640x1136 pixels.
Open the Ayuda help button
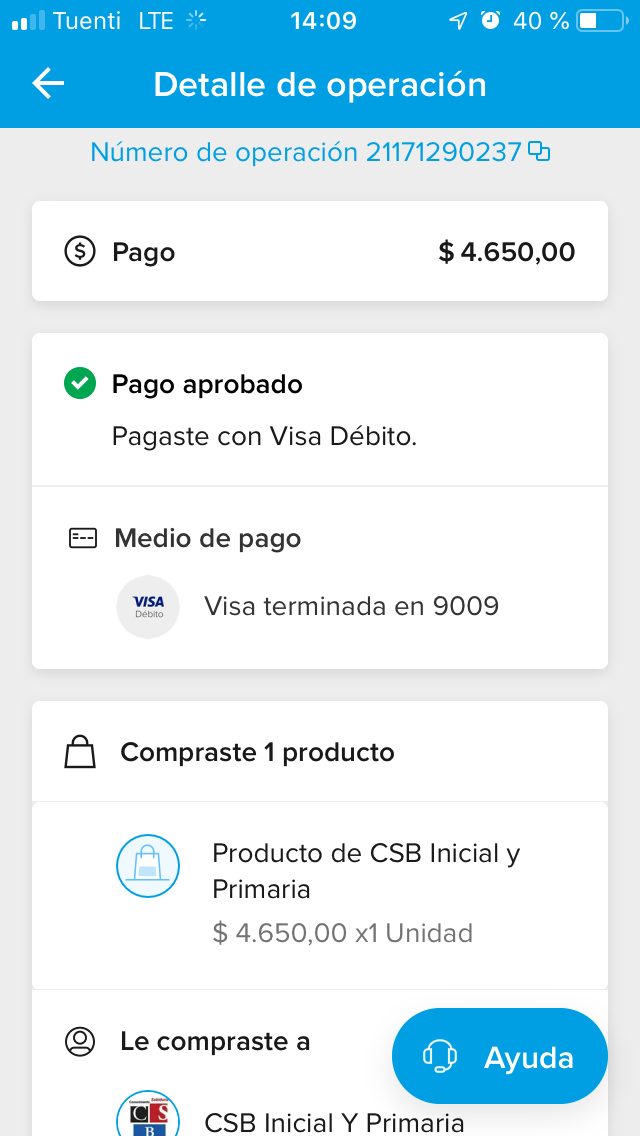pyautogui.click(x=499, y=1056)
